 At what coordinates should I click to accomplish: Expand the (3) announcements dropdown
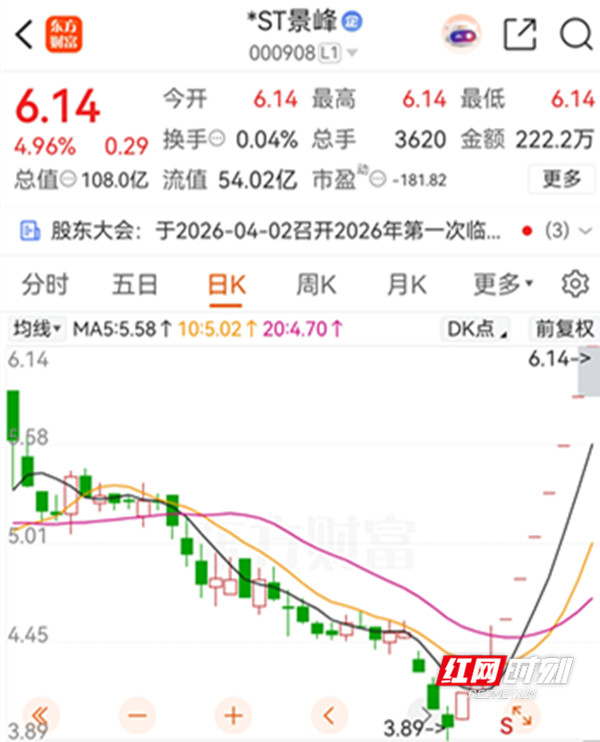[x=566, y=232]
